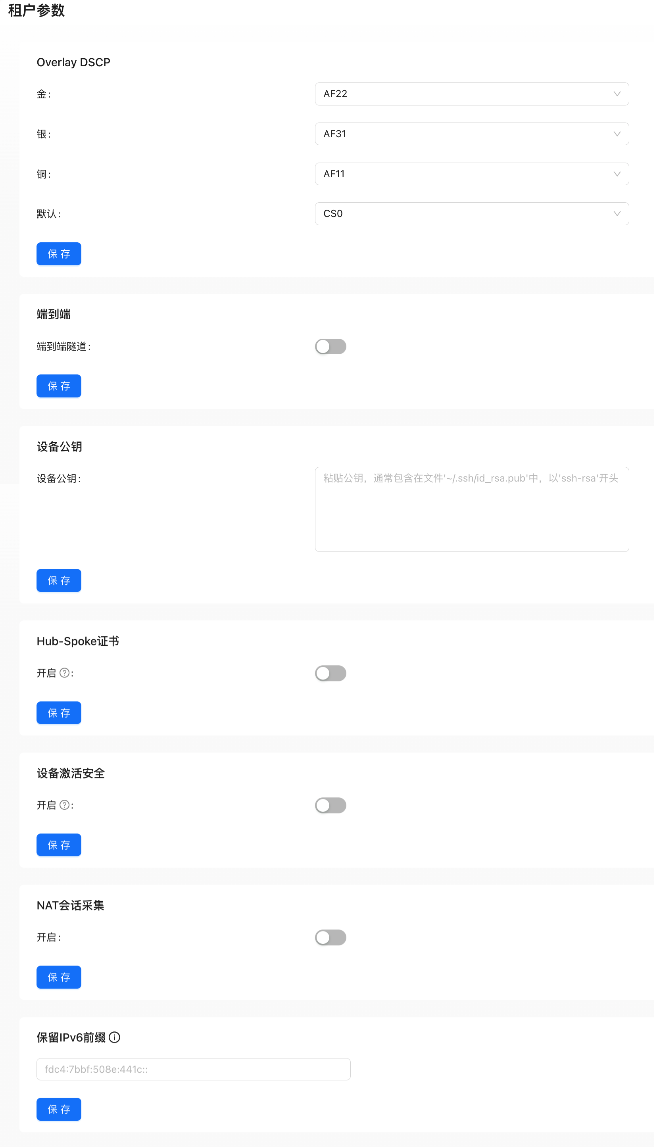Toggle the 端到端隧道 switch
This screenshot has width=654, height=1147.
[330, 347]
